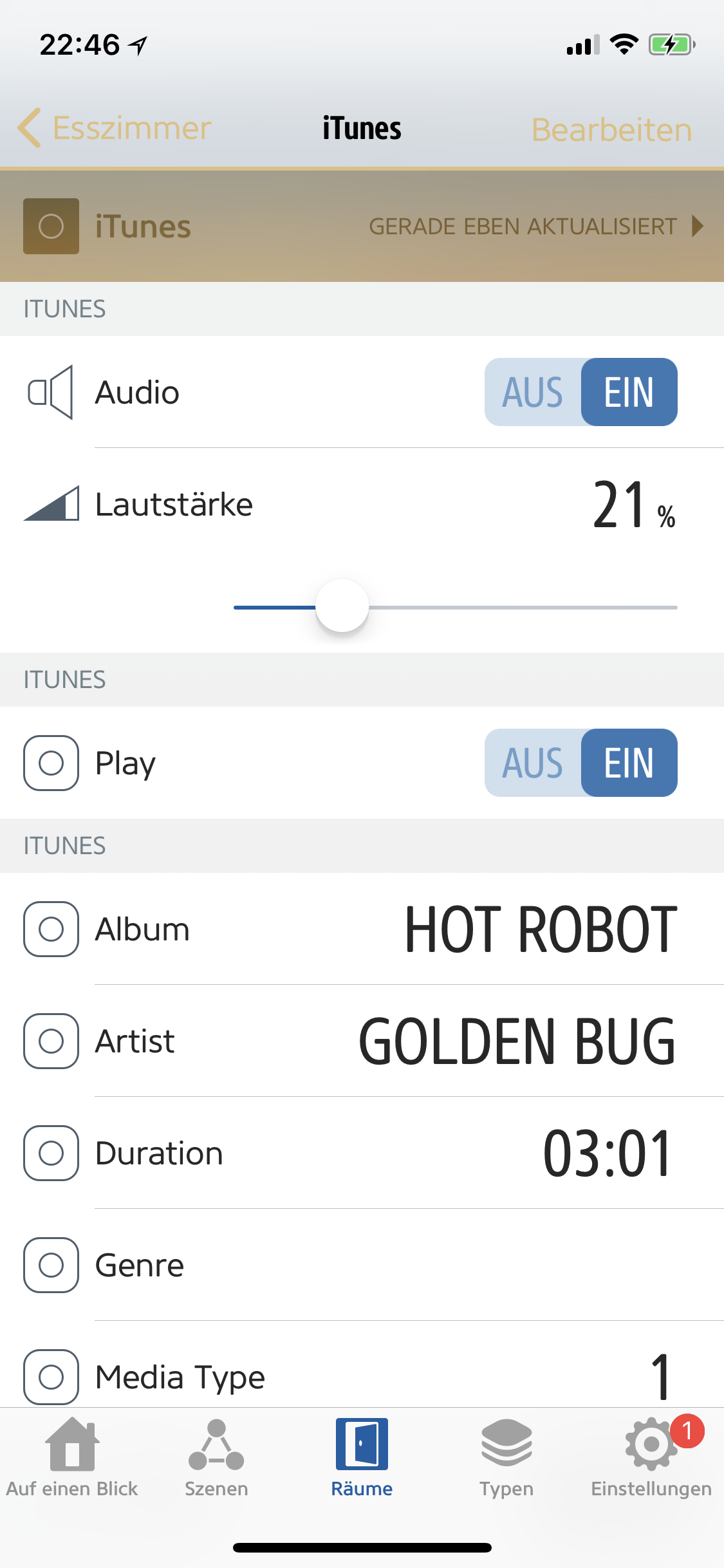Image resolution: width=724 pixels, height=1568 pixels.
Task: Set Play to AUS
Action: (533, 763)
